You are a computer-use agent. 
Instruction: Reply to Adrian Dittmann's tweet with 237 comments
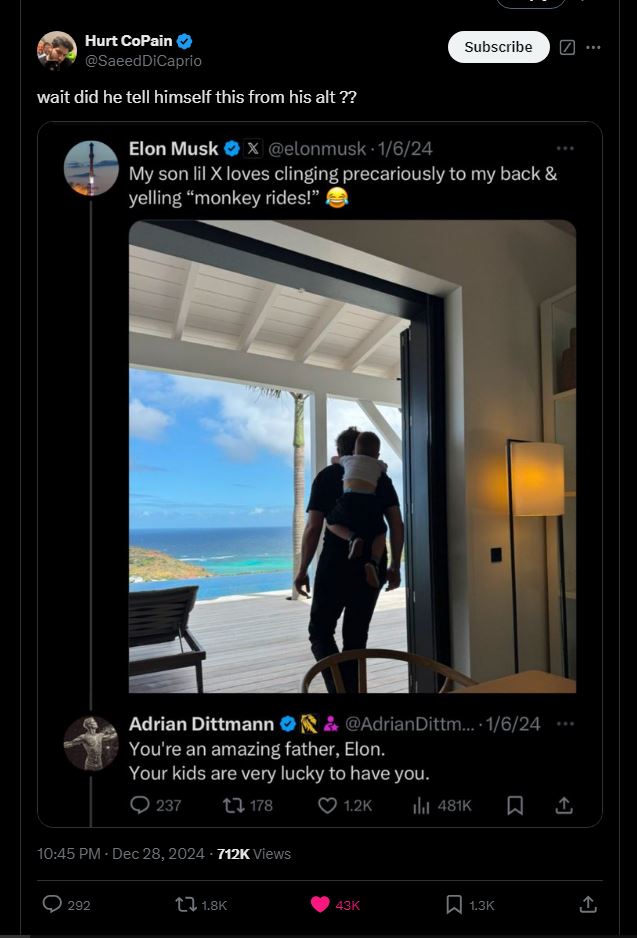point(155,805)
